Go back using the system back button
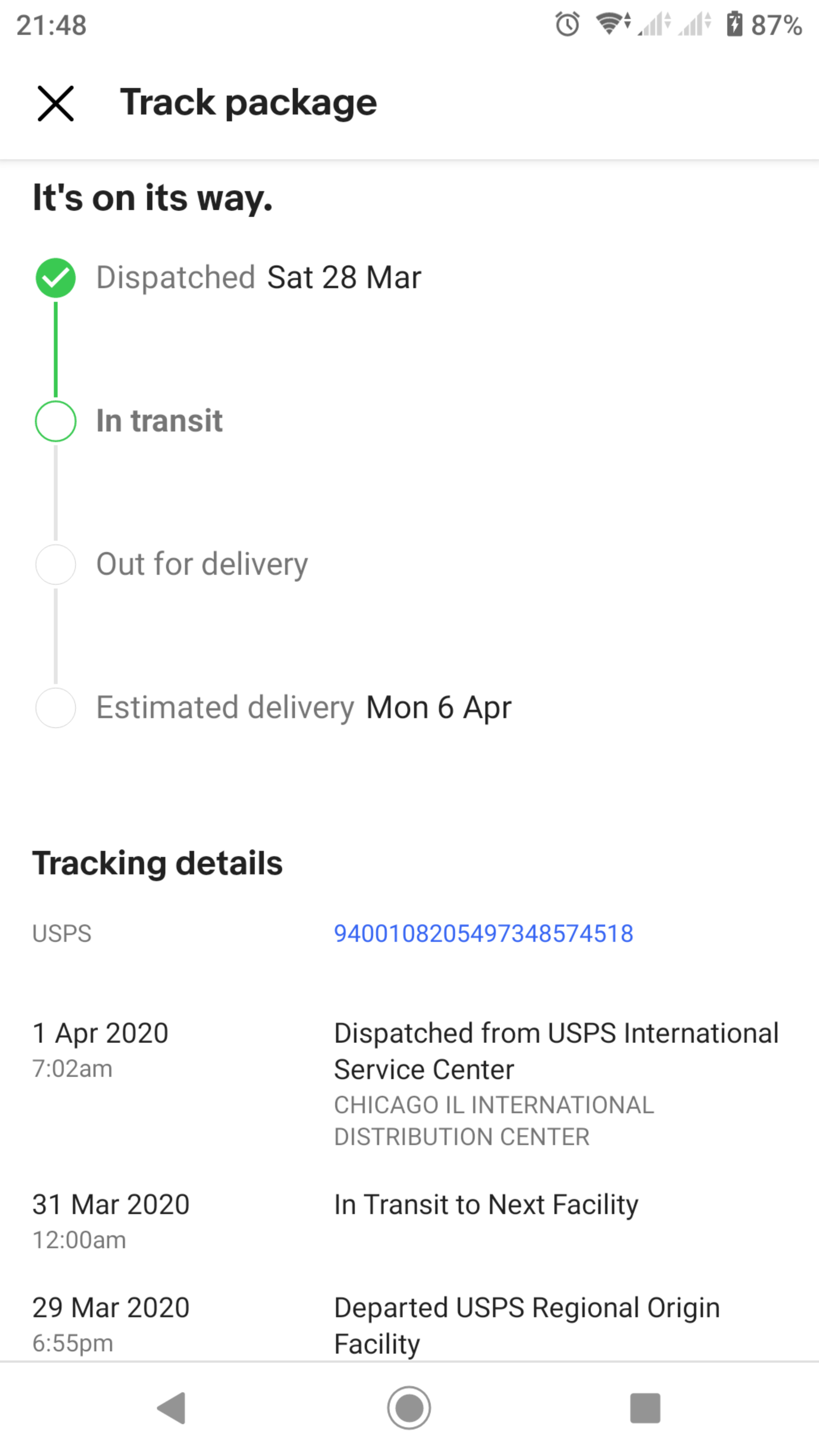The width and height of the screenshot is (819, 1456). coord(172,1407)
